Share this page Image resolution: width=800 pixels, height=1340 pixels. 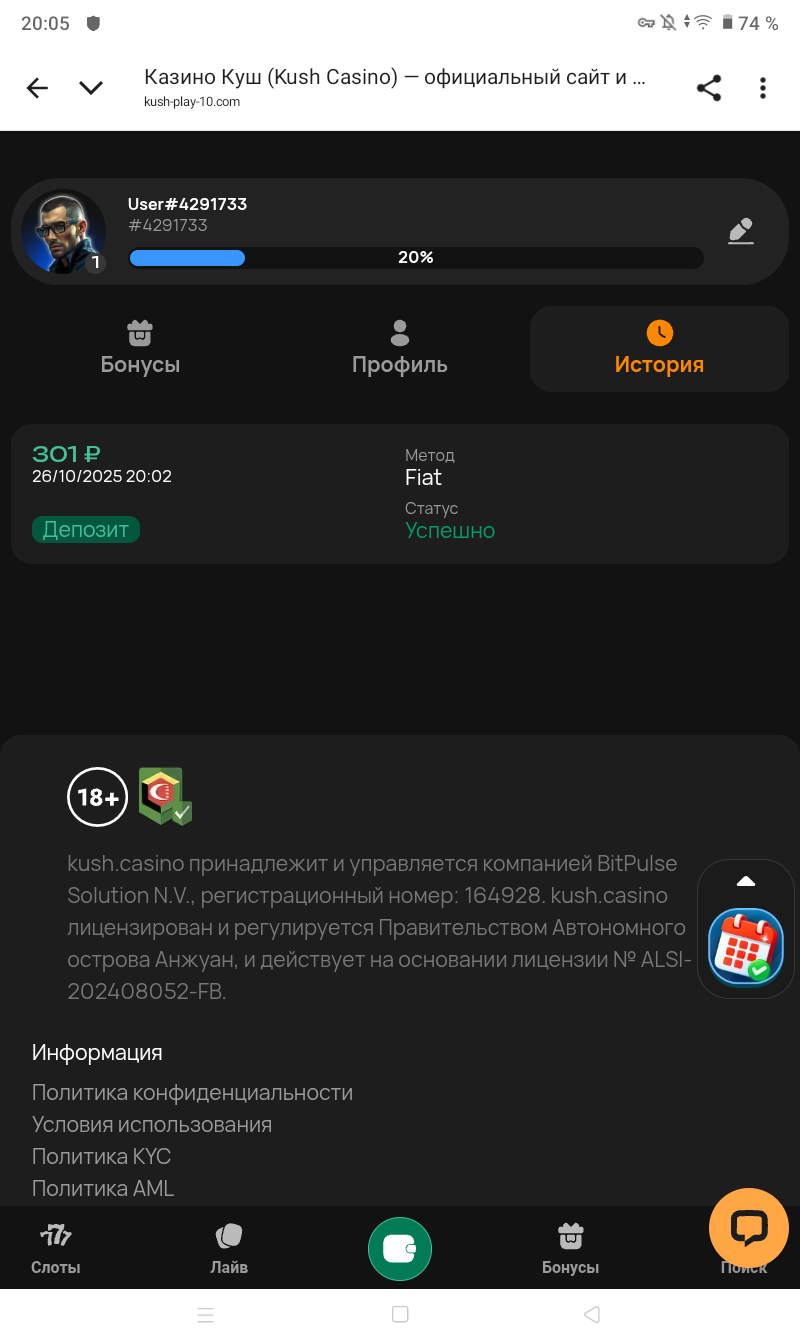709,88
